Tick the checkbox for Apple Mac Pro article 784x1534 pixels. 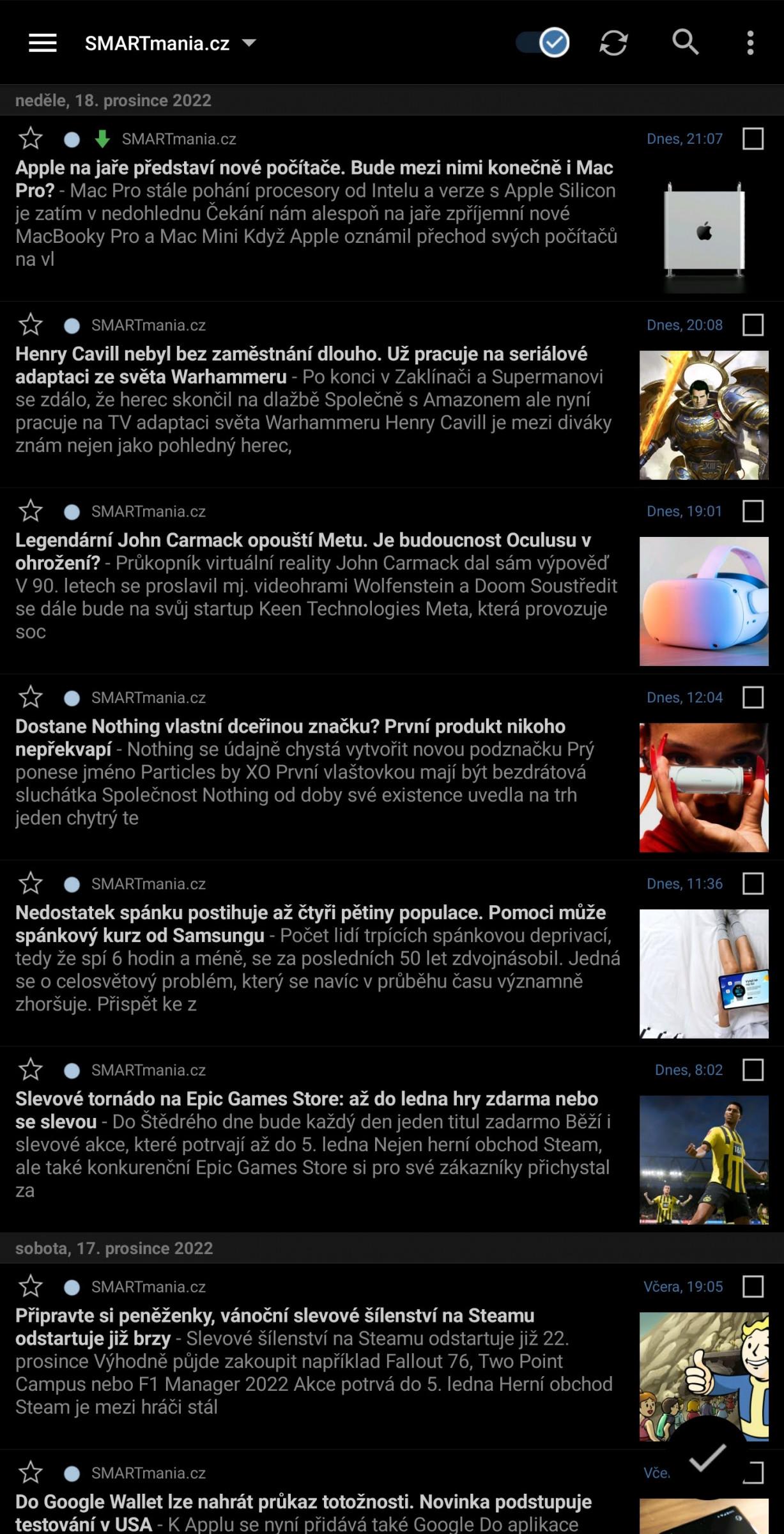pyautogui.click(x=753, y=138)
